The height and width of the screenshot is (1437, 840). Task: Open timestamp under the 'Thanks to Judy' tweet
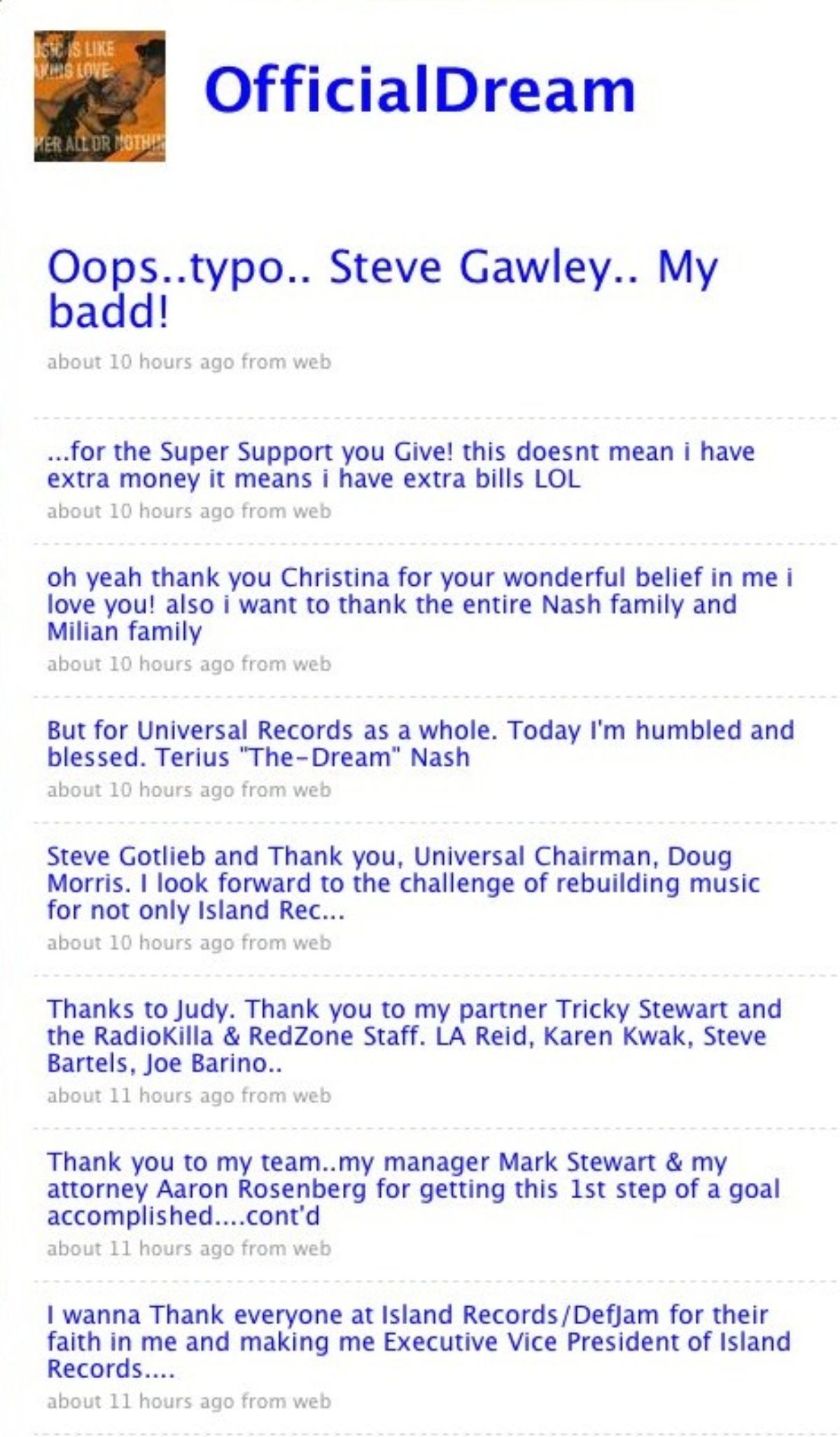tap(140, 1095)
